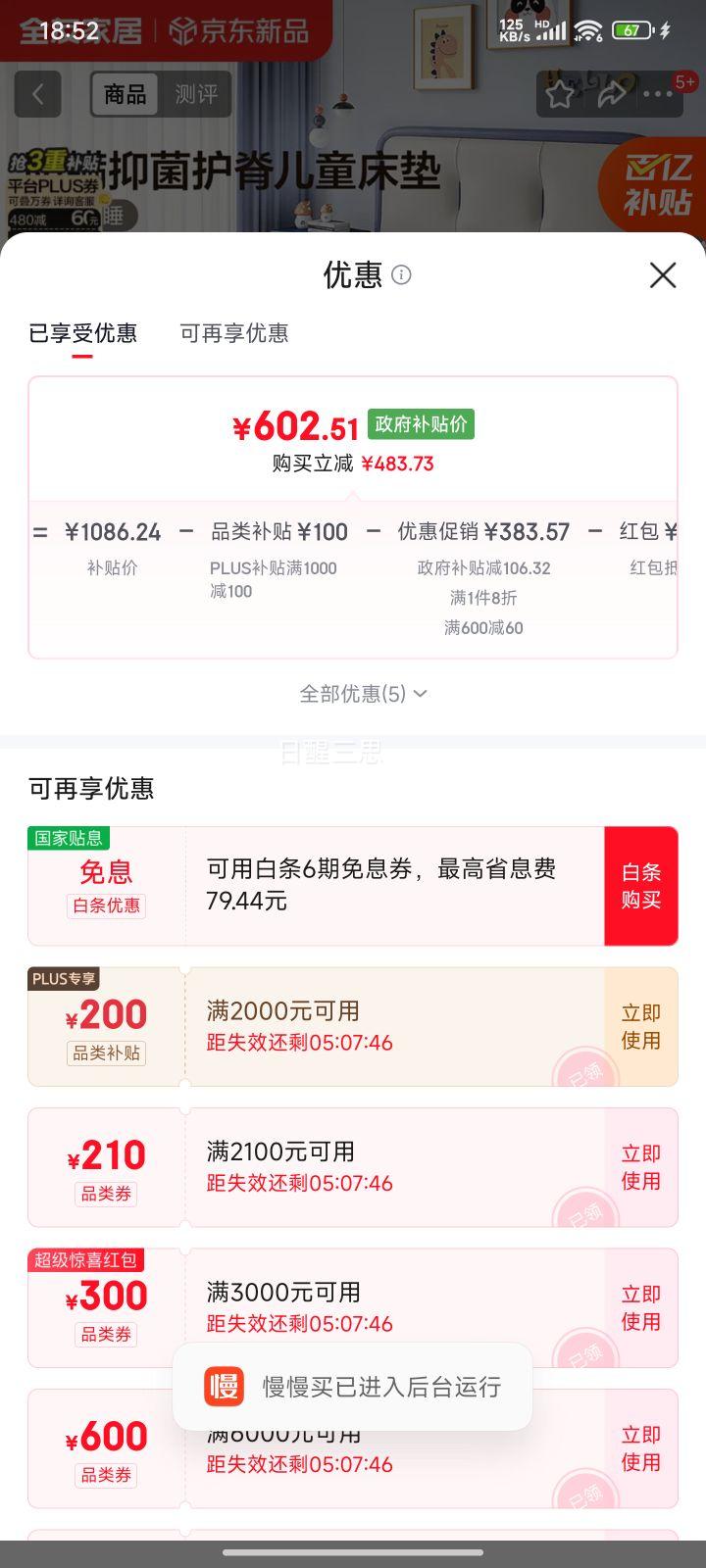Tap the star favorite icon
Screen dimensions: 706x1568
tap(560, 94)
